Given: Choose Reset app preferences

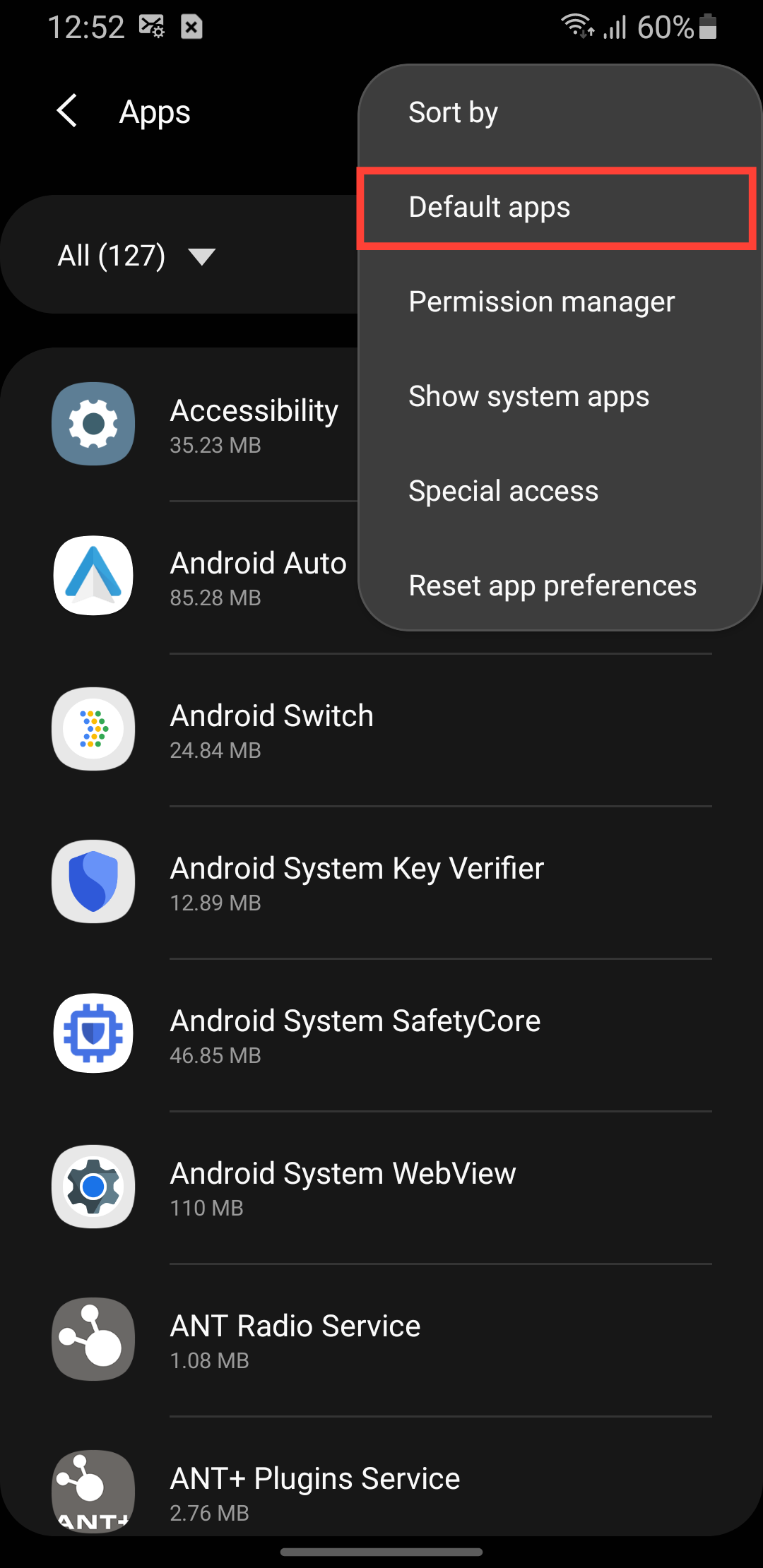Looking at the screenshot, I should tap(552, 585).
